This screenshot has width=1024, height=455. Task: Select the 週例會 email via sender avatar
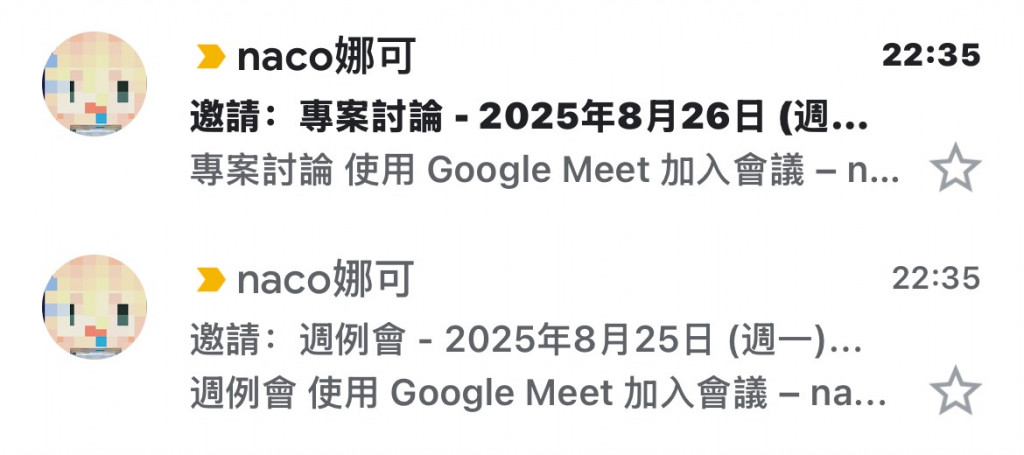(94, 306)
